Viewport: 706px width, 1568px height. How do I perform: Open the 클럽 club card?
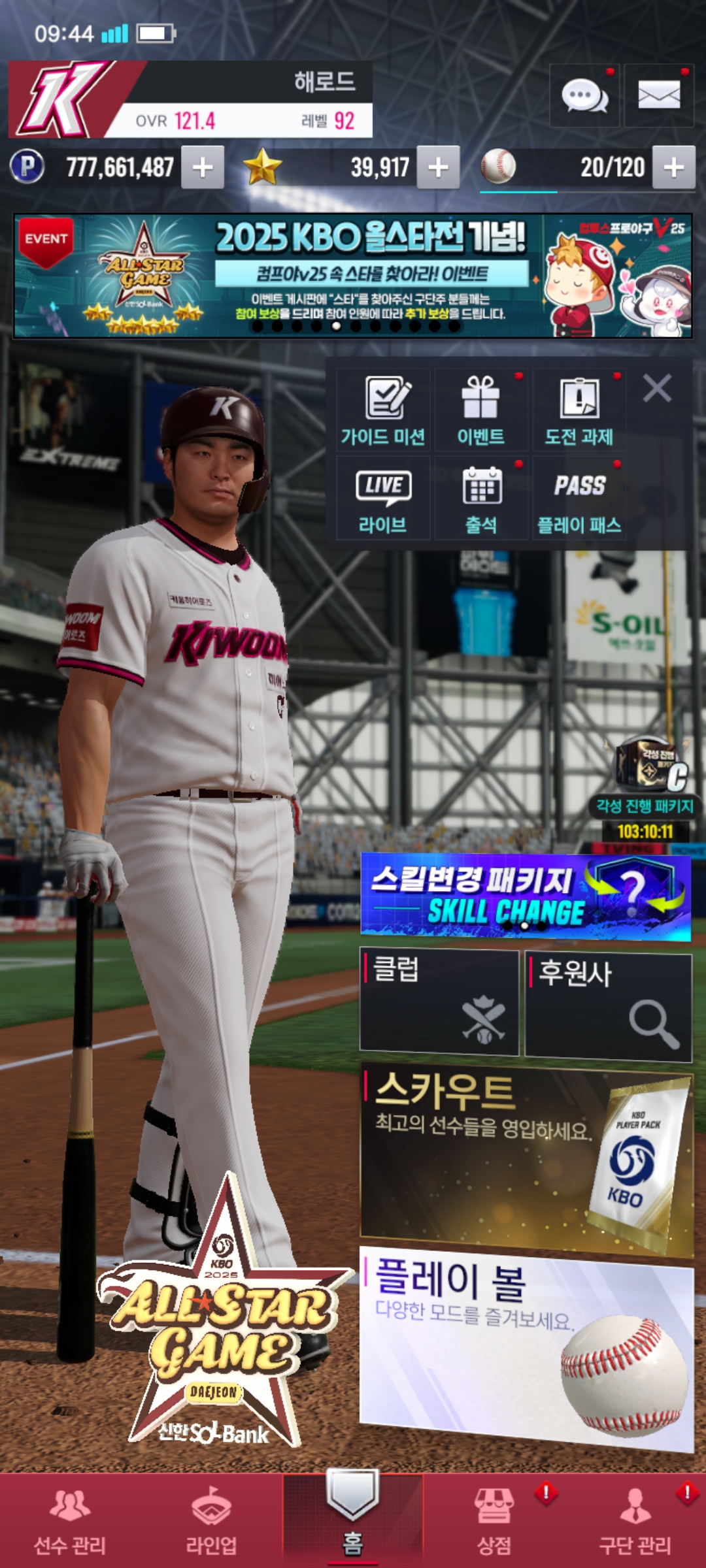pyautogui.click(x=439, y=1002)
